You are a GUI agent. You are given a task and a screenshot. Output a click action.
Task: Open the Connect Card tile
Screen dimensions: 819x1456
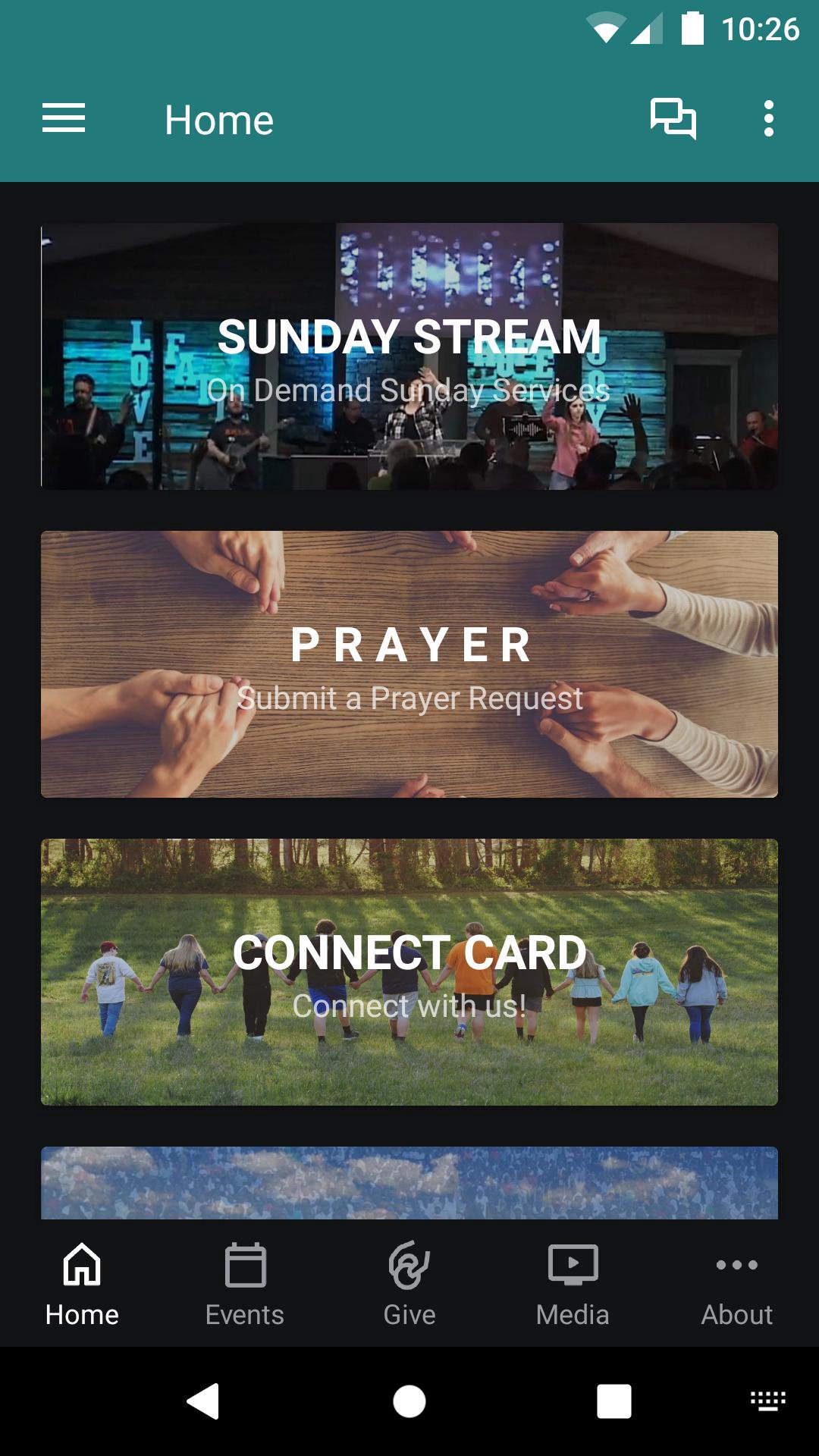click(x=409, y=972)
